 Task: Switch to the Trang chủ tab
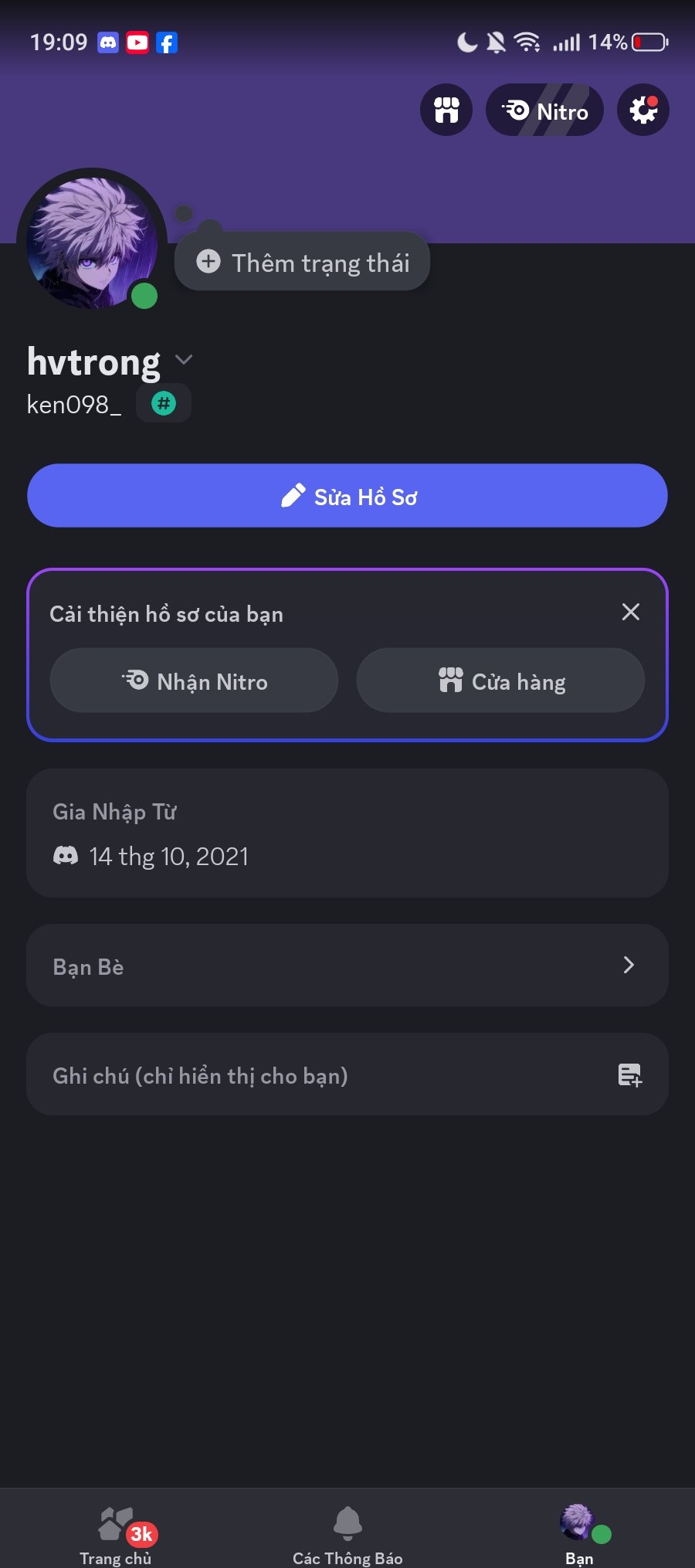(116, 1535)
